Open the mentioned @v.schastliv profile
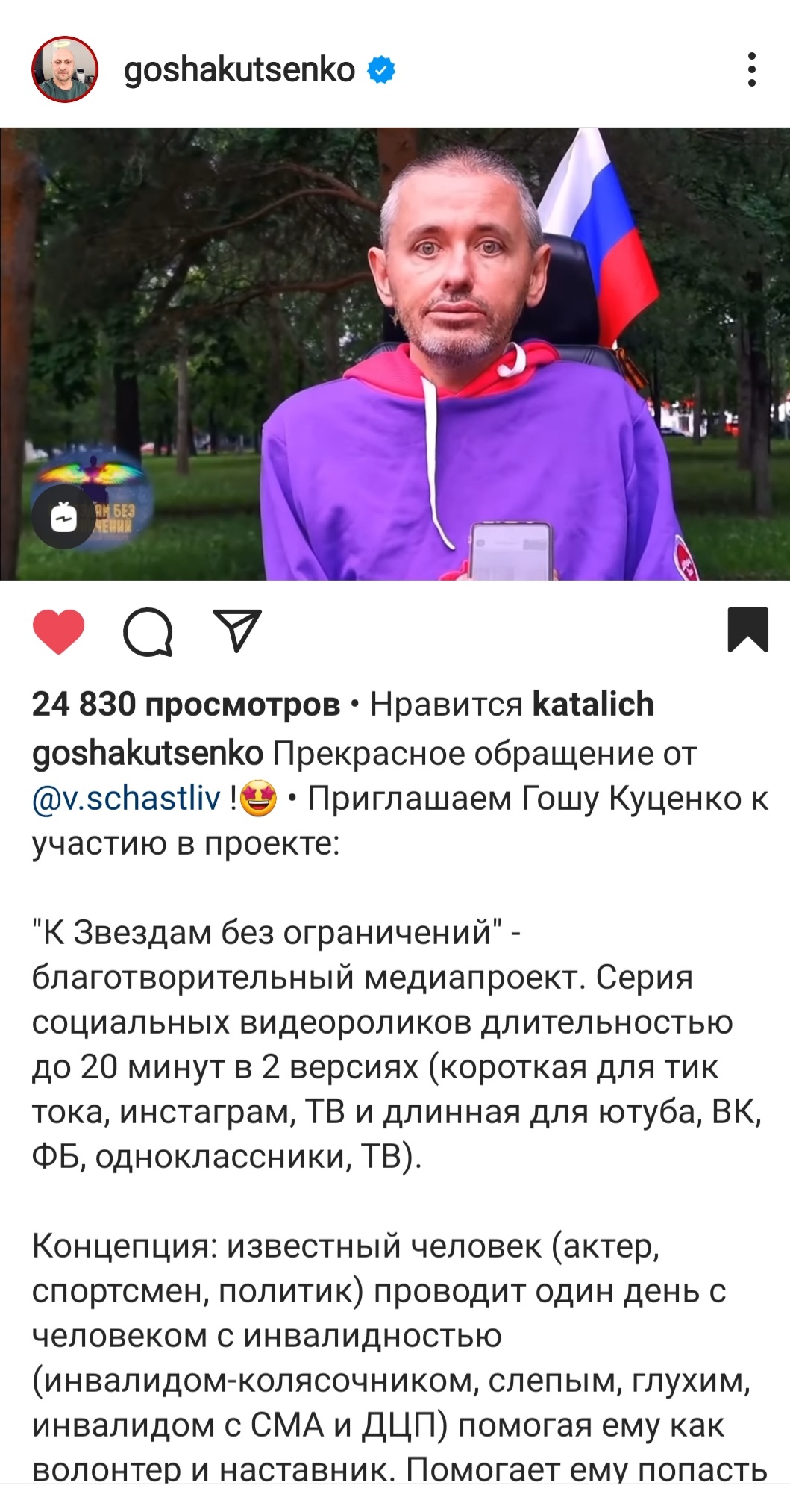 coord(126,799)
